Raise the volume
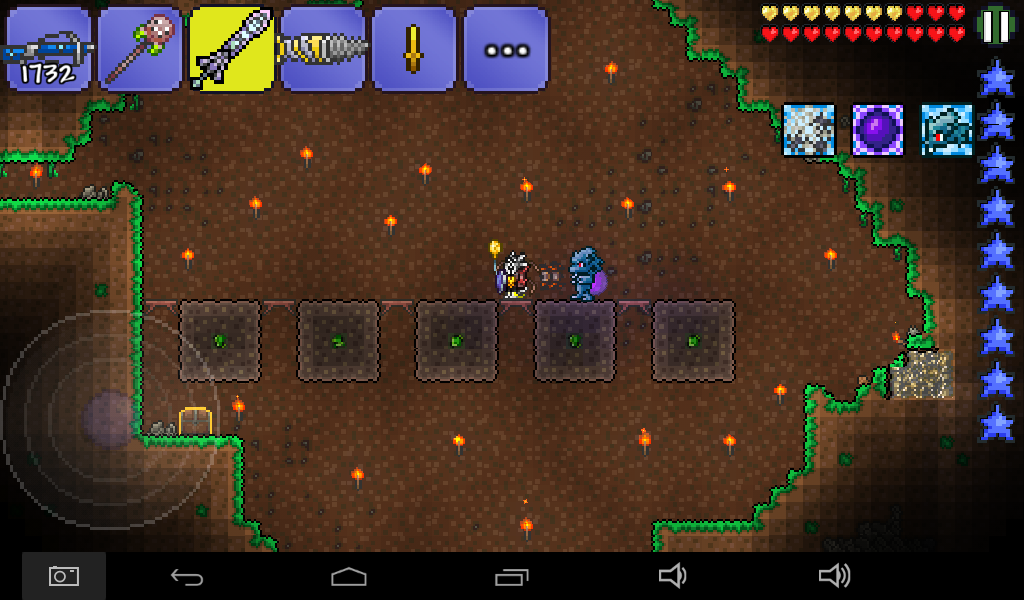Screen dimensions: 1024x600 pos(834,576)
